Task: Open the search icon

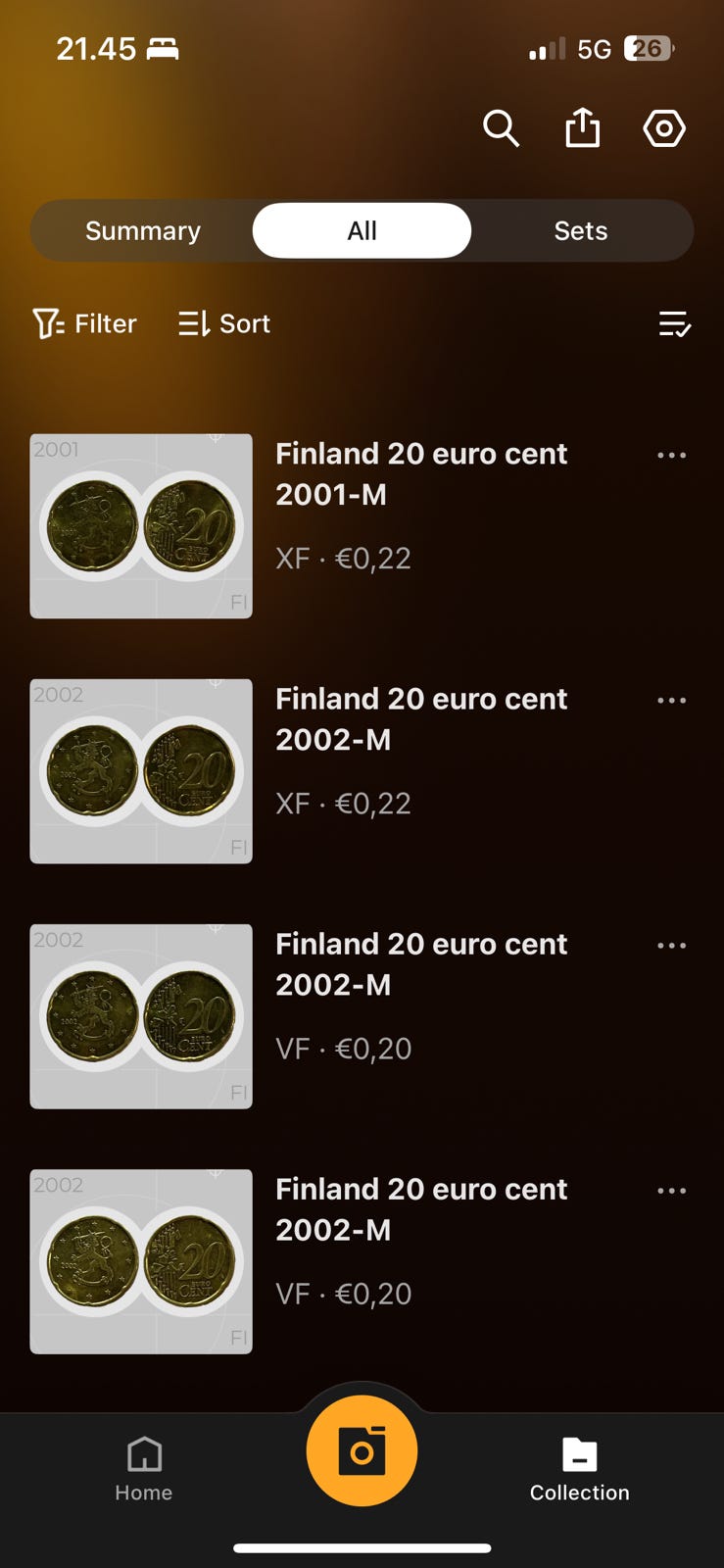Action: pos(501,128)
